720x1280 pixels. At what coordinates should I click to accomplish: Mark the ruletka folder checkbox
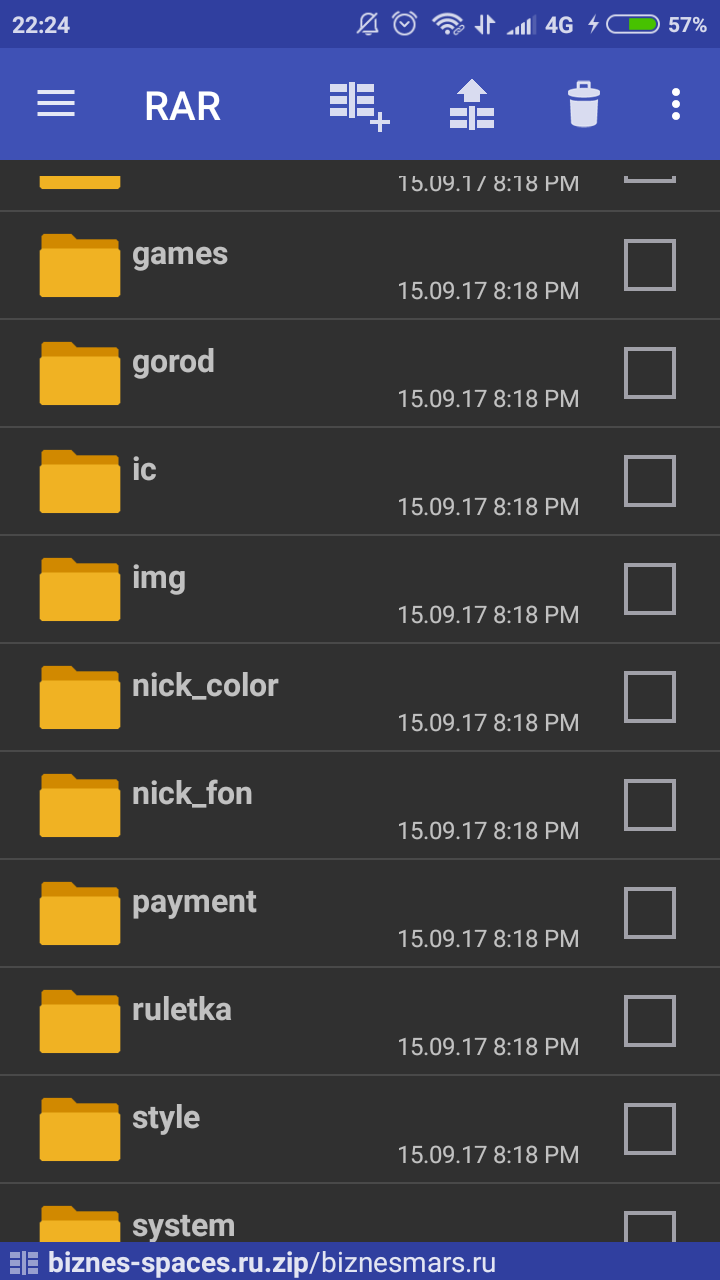point(649,1021)
